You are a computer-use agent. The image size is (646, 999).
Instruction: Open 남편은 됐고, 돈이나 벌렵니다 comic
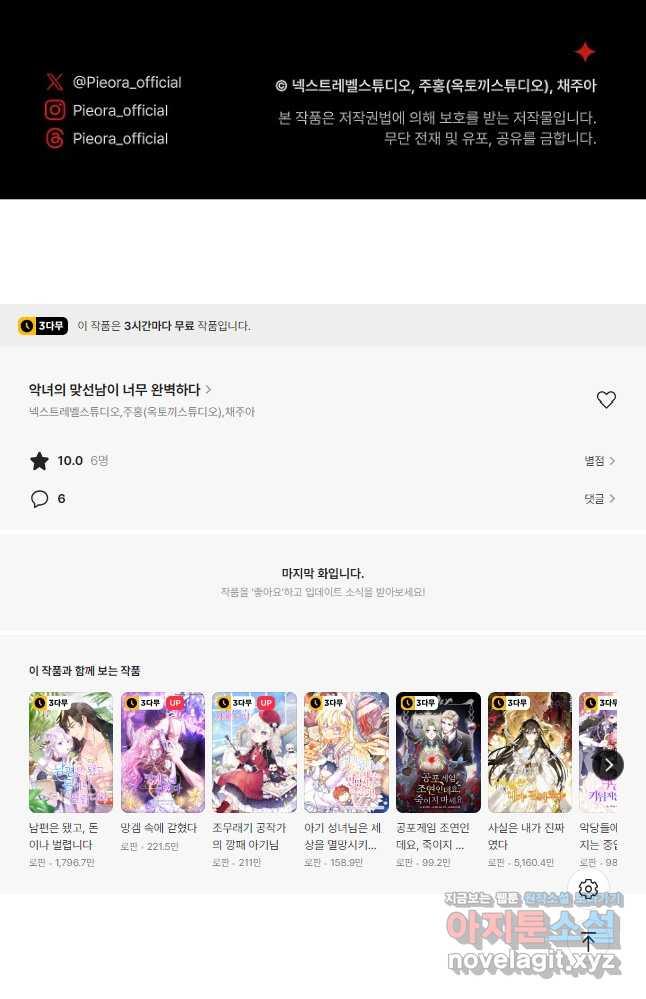70,752
